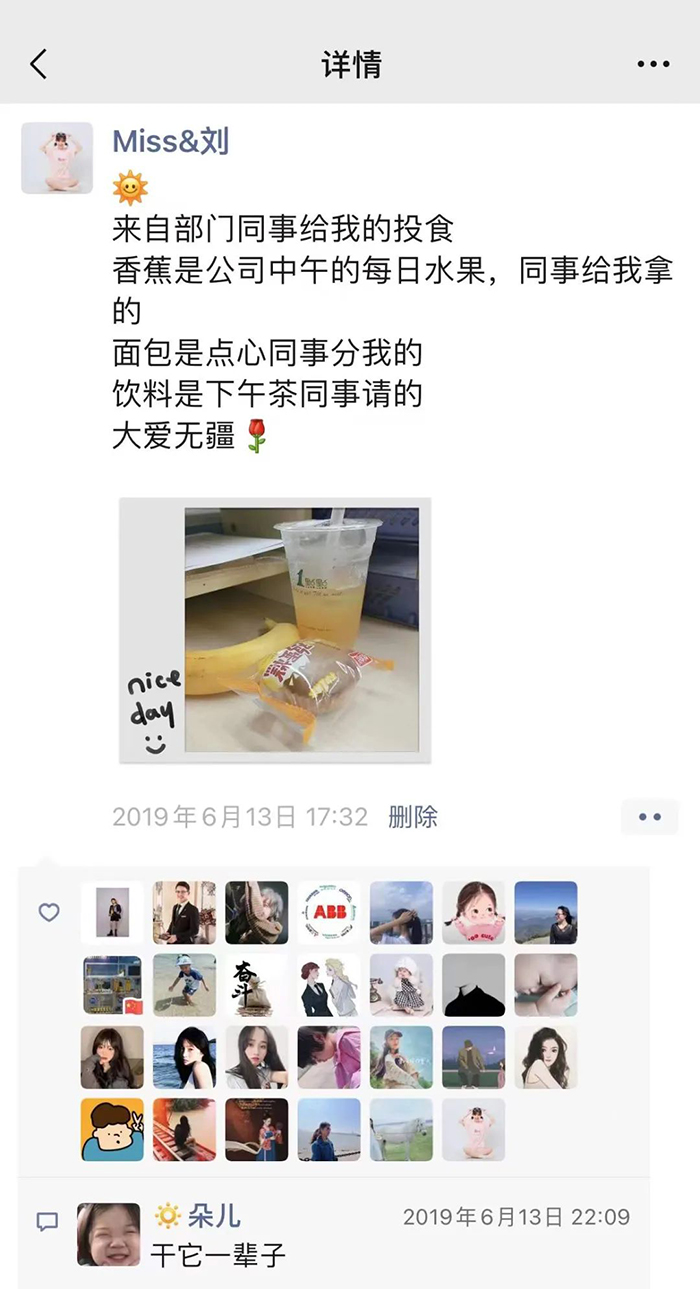Open commenter 朵儿's profile name
Viewport: 700px width, 1289px height.
point(213,1216)
